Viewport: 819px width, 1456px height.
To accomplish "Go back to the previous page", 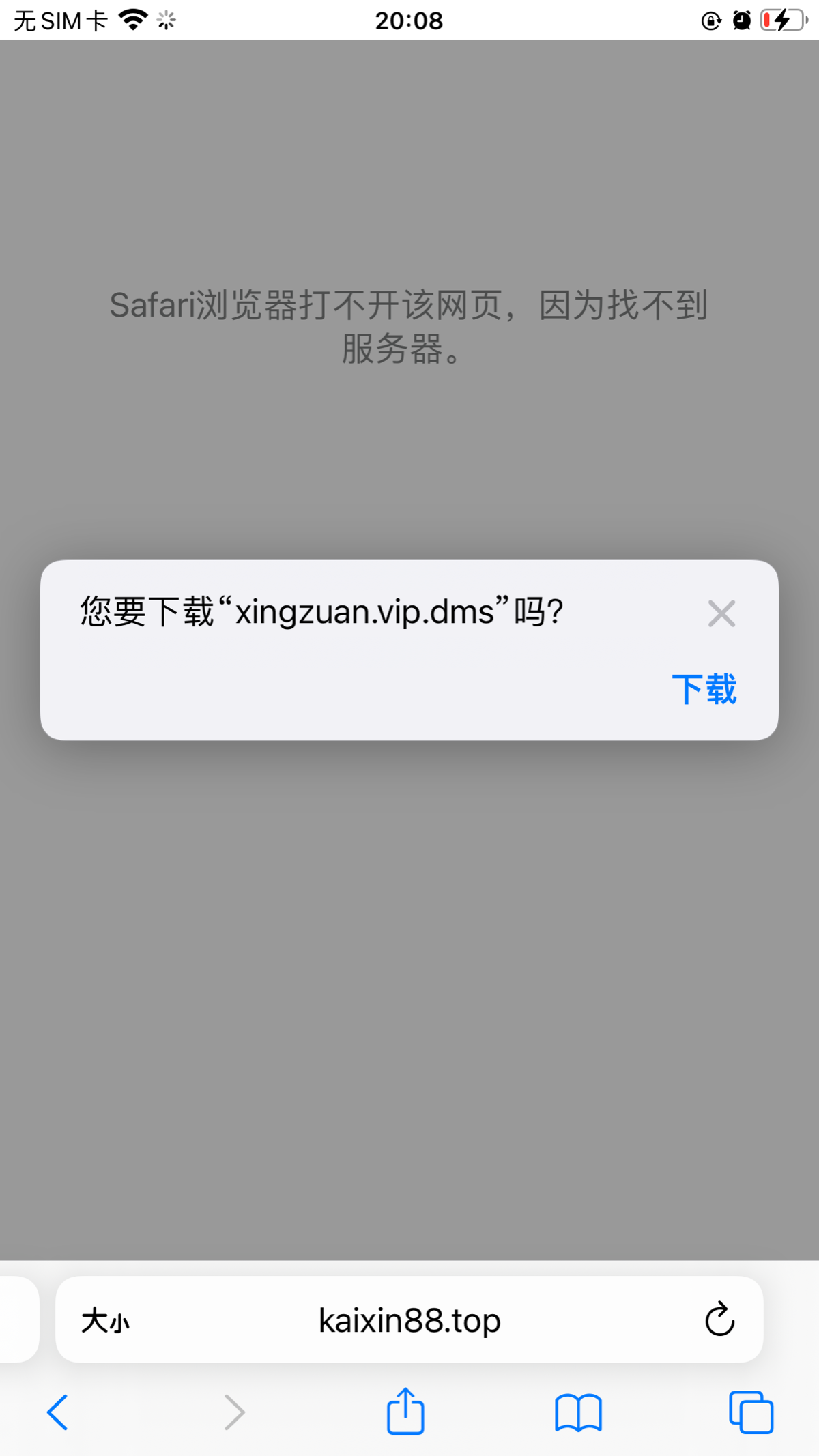I will pyautogui.click(x=58, y=1412).
